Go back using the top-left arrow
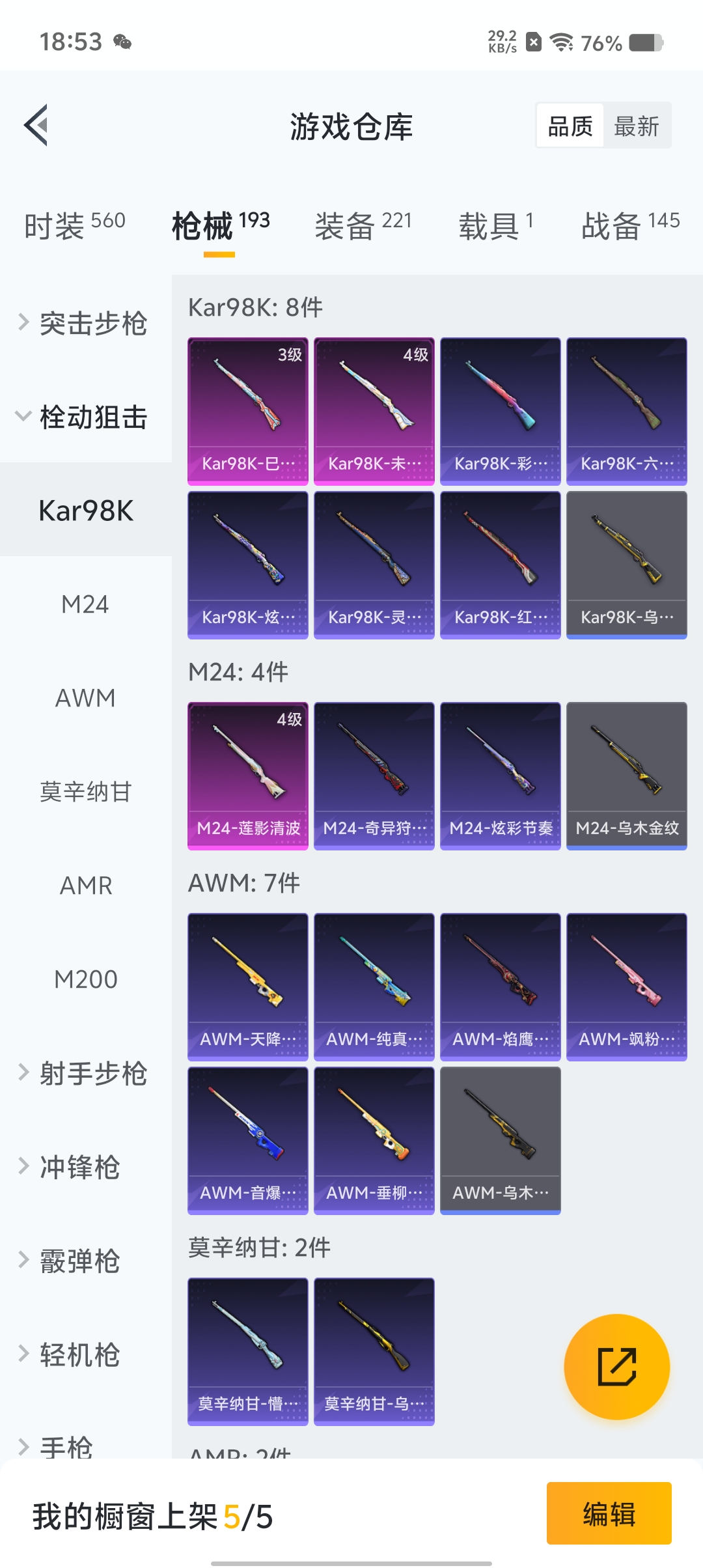 pyautogui.click(x=36, y=125)
